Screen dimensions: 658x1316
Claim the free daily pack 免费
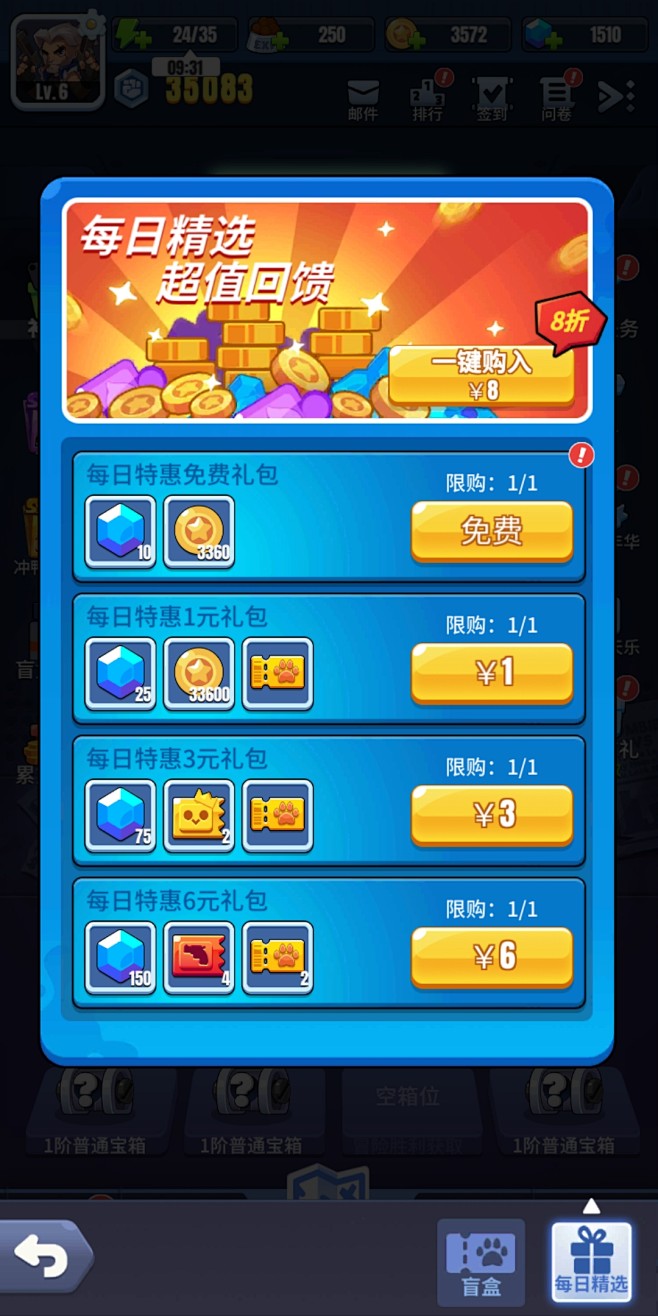[492, 531]
